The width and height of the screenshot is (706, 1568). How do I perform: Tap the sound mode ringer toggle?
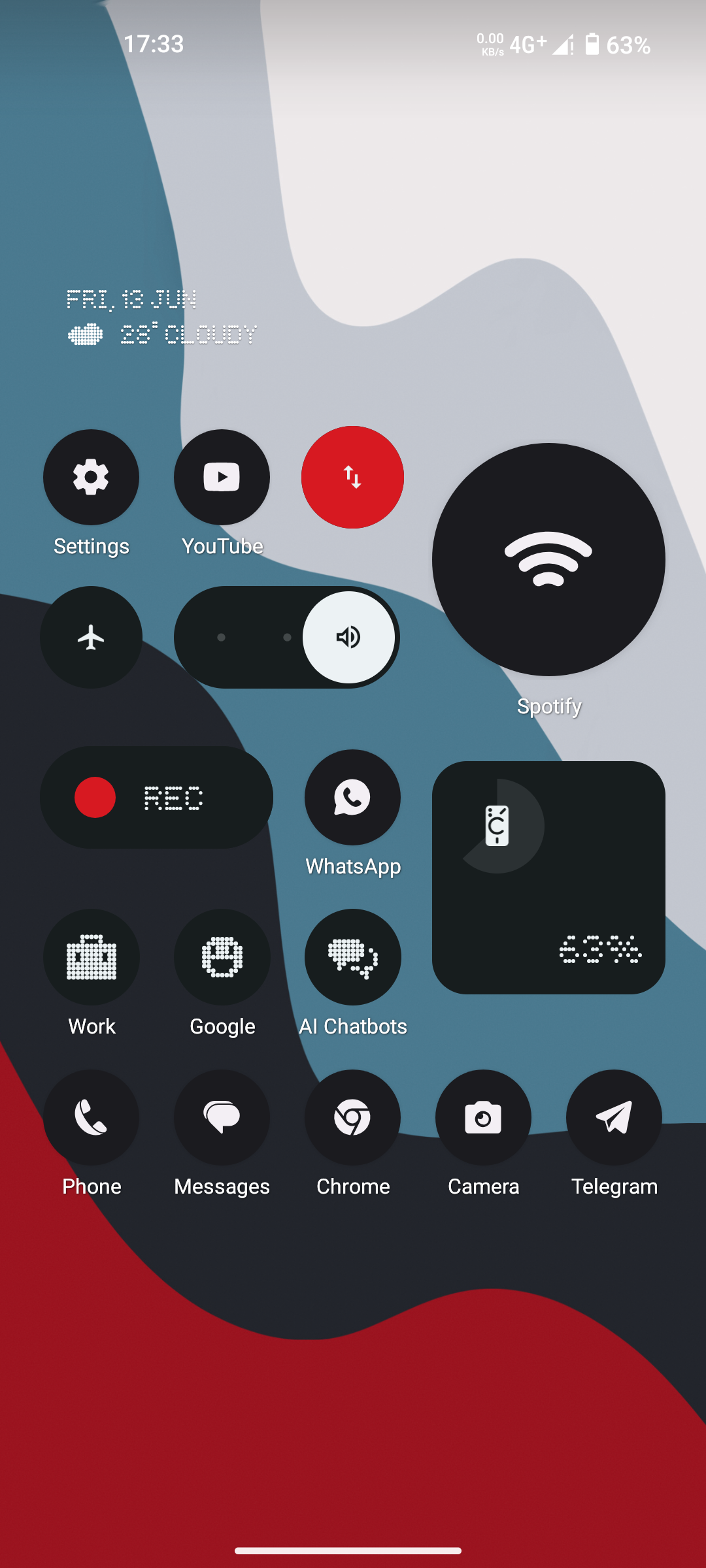[x=348, y=637]
